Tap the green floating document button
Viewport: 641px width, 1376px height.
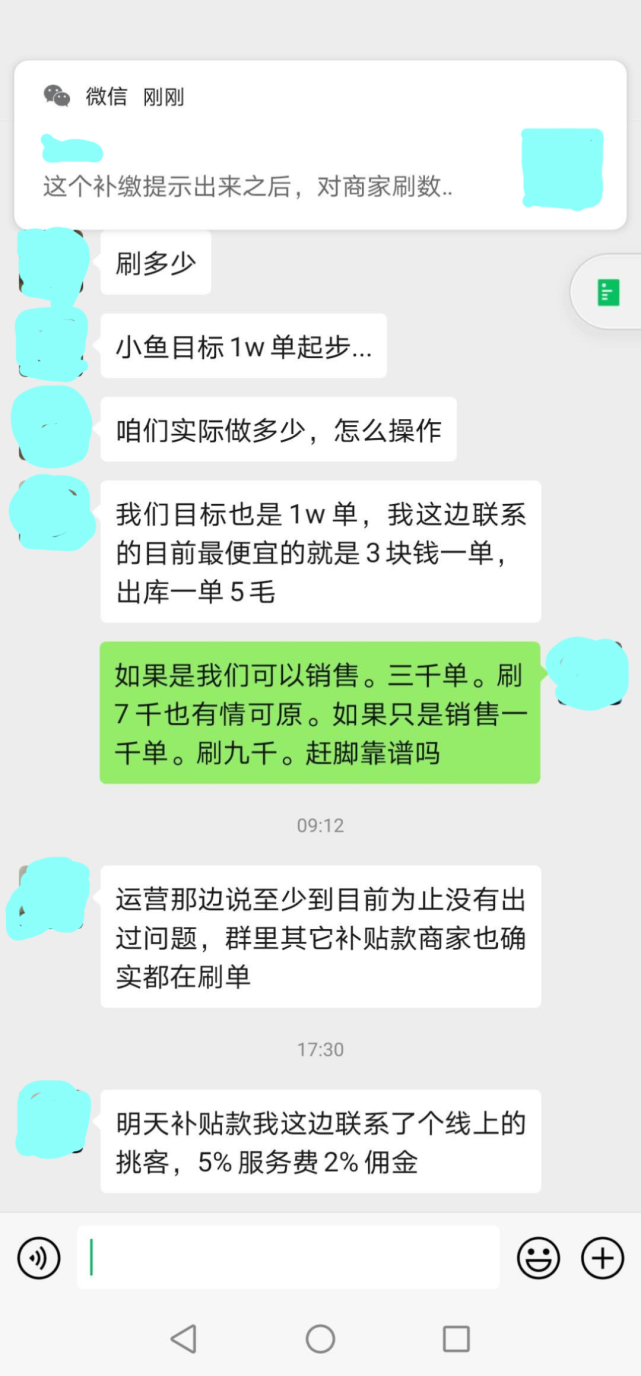(608, 292)
